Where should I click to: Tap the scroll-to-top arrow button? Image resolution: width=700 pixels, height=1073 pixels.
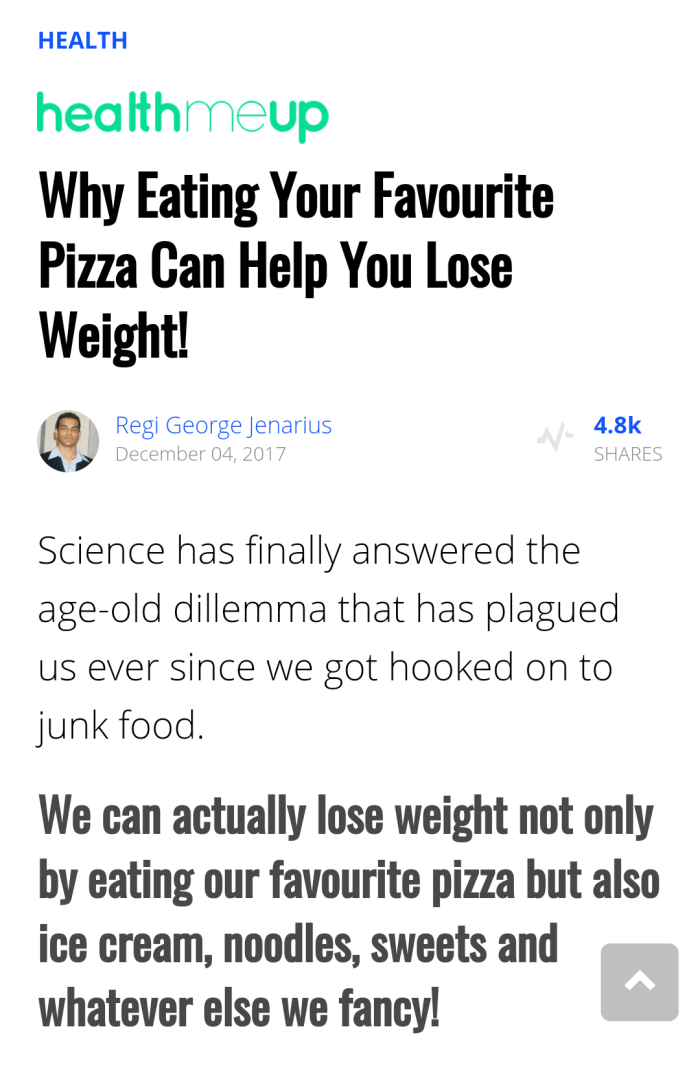point(639,981)
